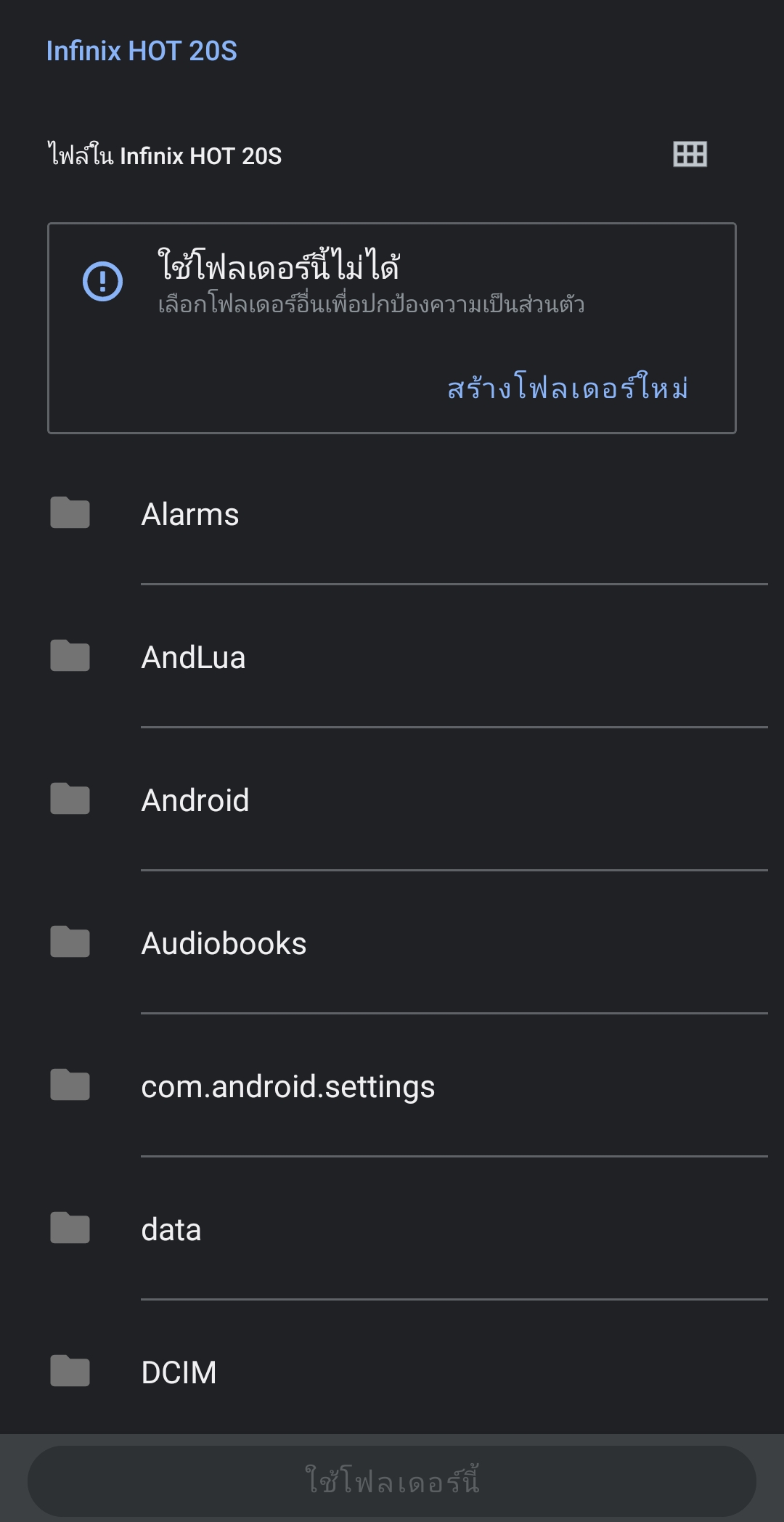Tap the Infinix HOT 20S breadcrumb
784x1522 pixels.
142,51
